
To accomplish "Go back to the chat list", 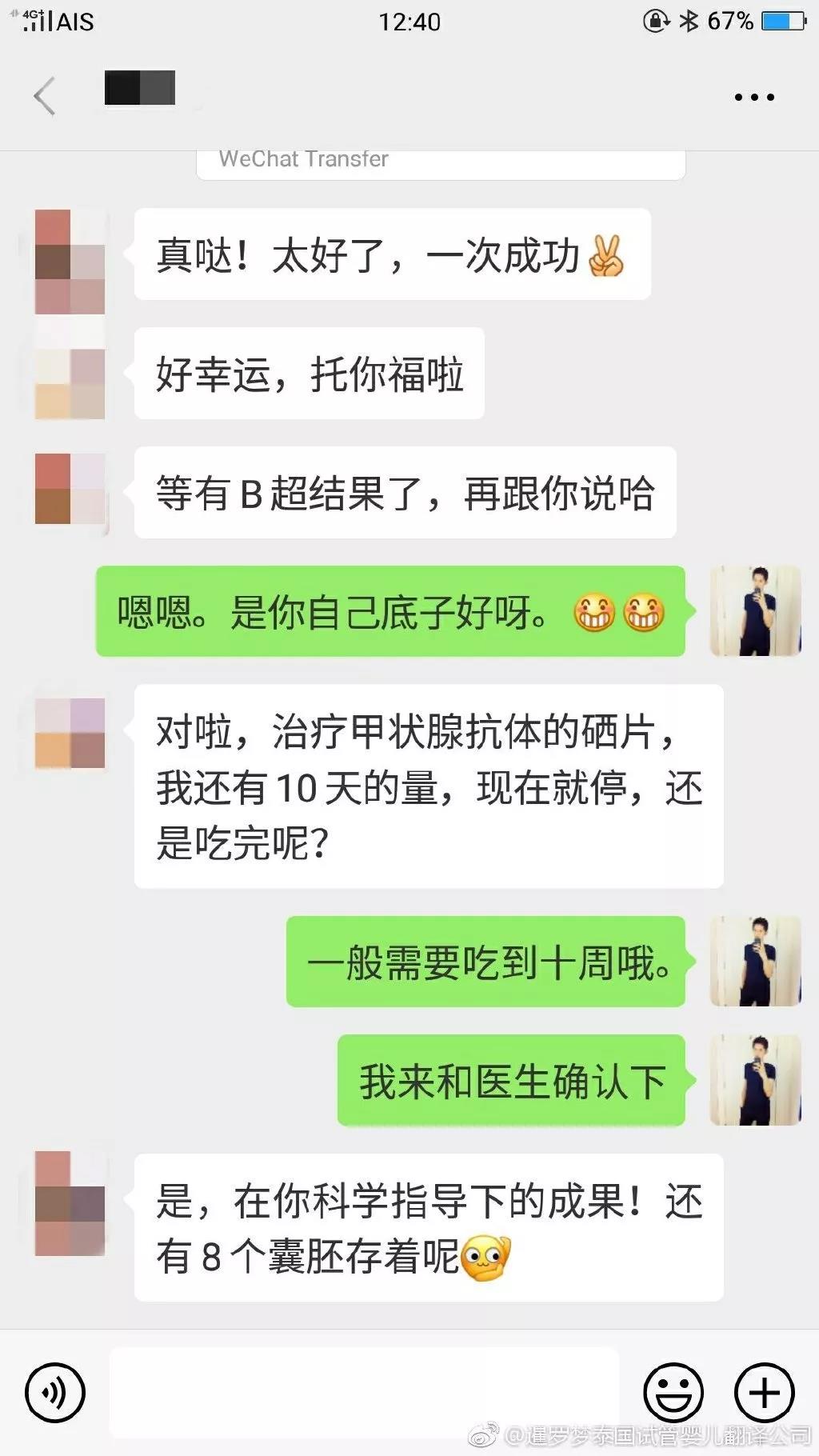I will pyautogui.click(x=45, y=97).
